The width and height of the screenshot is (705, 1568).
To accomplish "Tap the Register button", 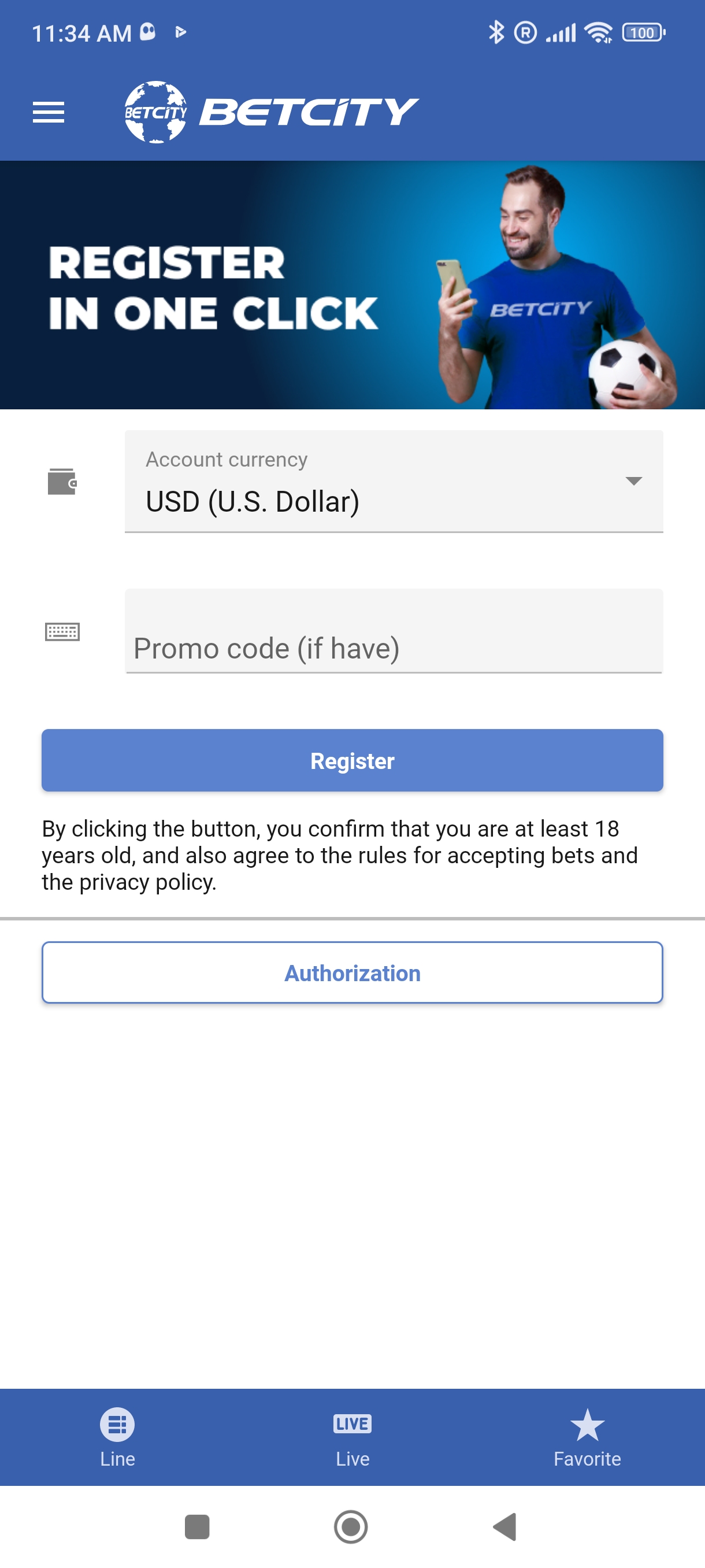I will pos(352,760).
